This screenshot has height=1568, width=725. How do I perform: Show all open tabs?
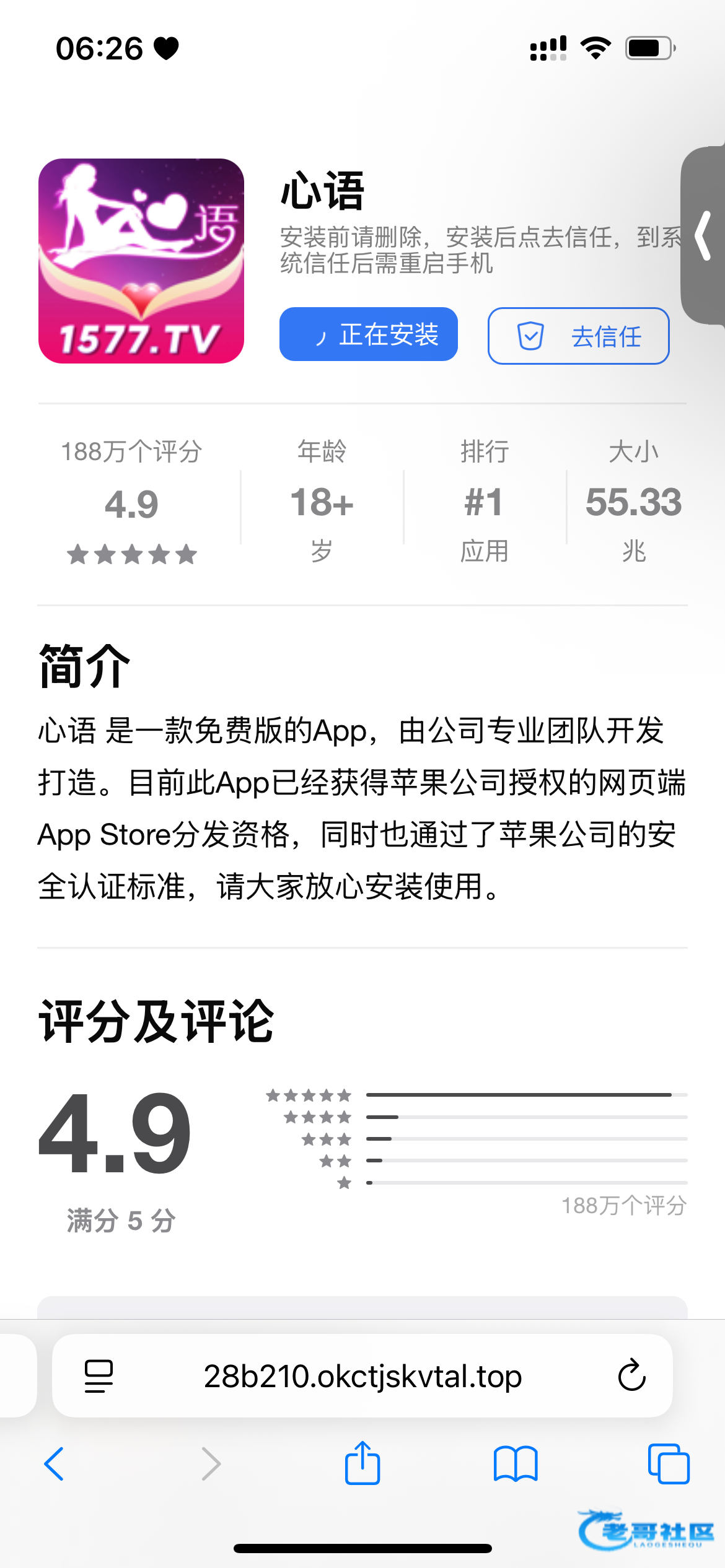point(668,1464)
